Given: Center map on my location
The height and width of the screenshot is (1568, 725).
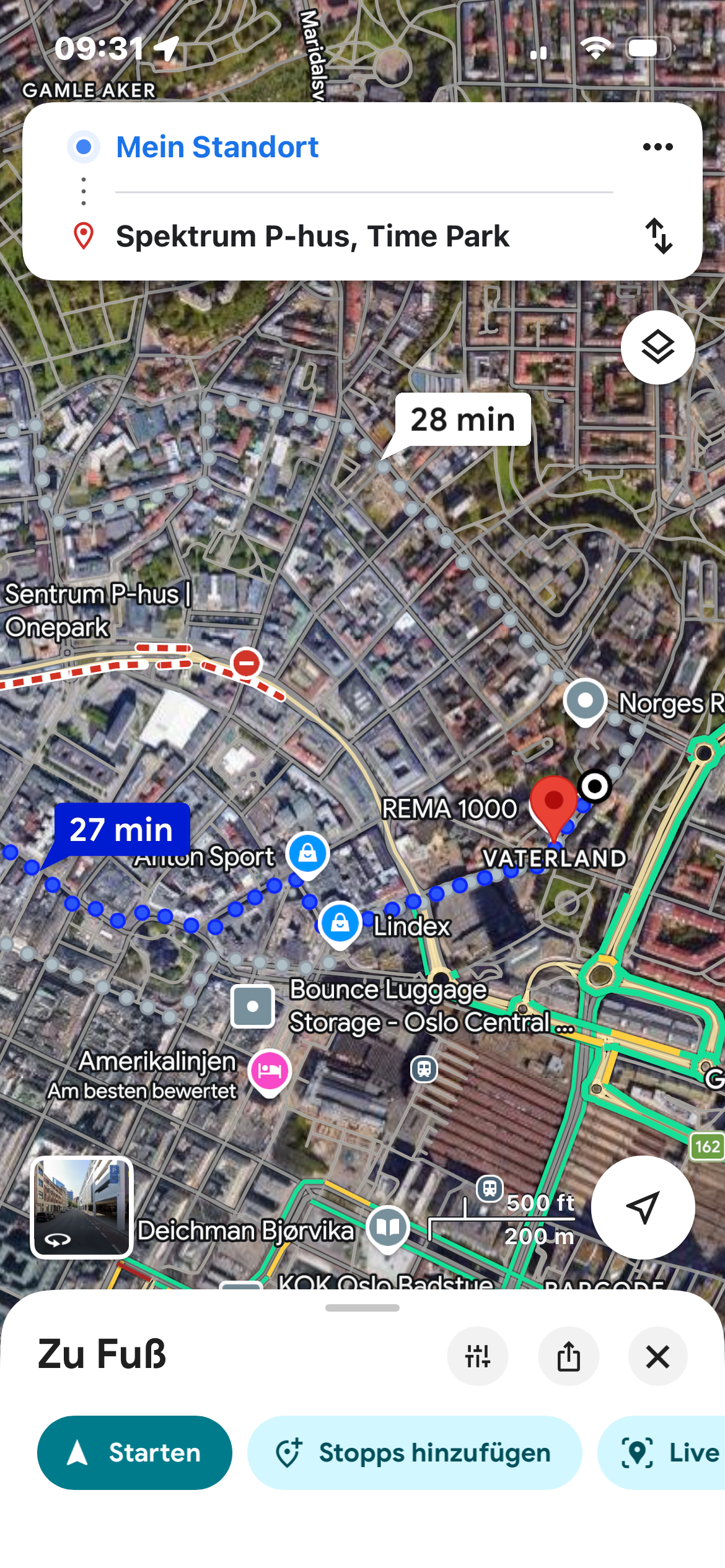Looking at the screenshot, I should [x=643, y=1207].
